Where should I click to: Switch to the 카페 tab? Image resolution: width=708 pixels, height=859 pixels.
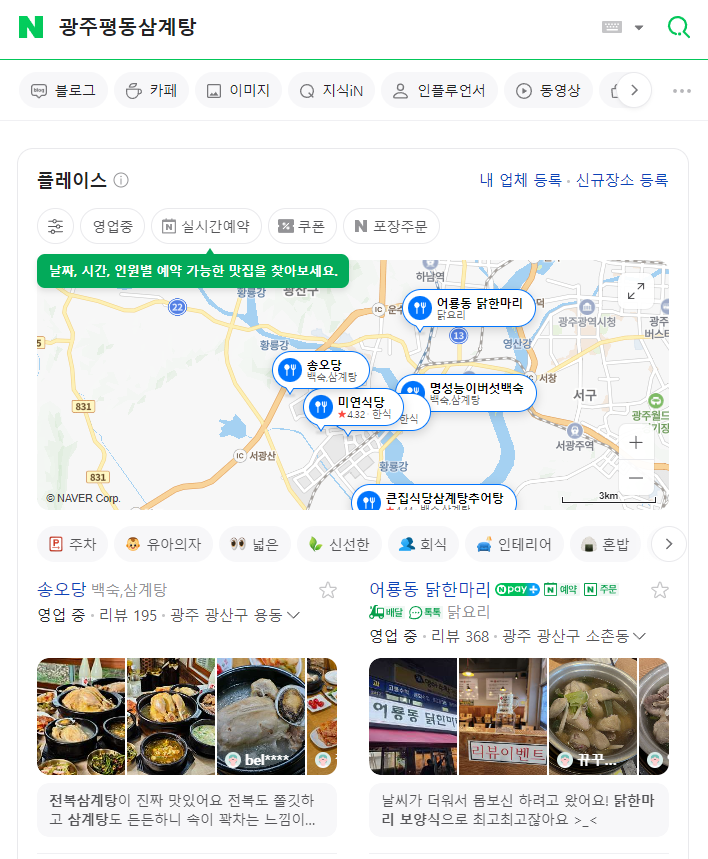(151, 90)
